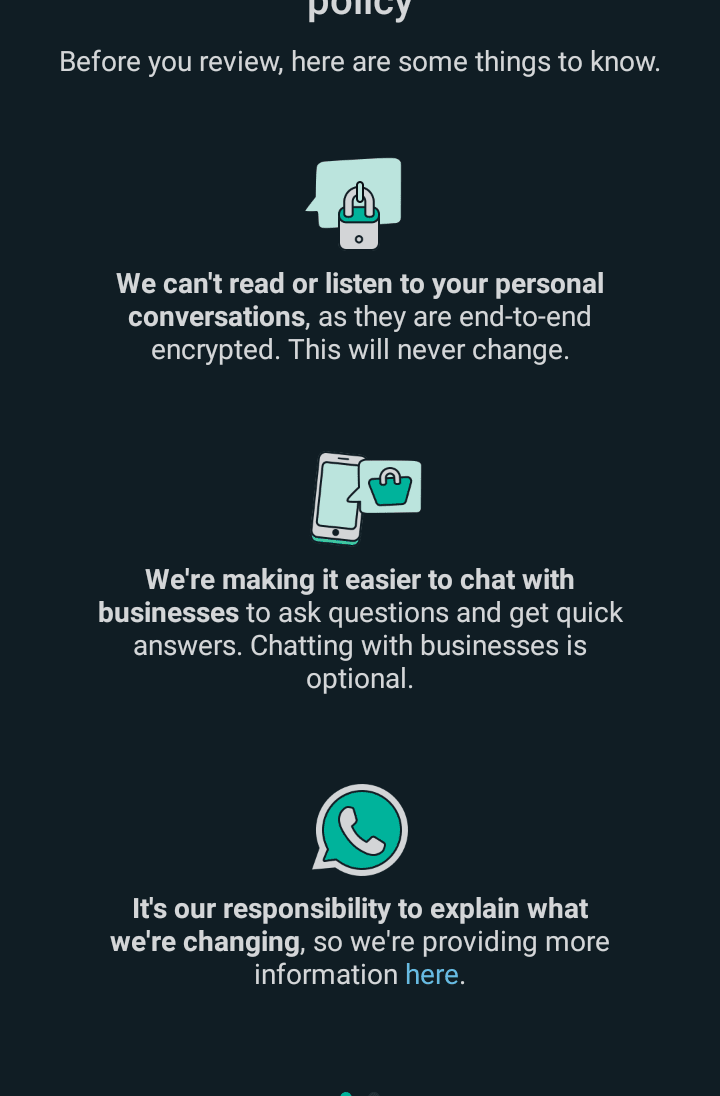
Task: Open the 'here' link for more information
Action: point(431,975)
